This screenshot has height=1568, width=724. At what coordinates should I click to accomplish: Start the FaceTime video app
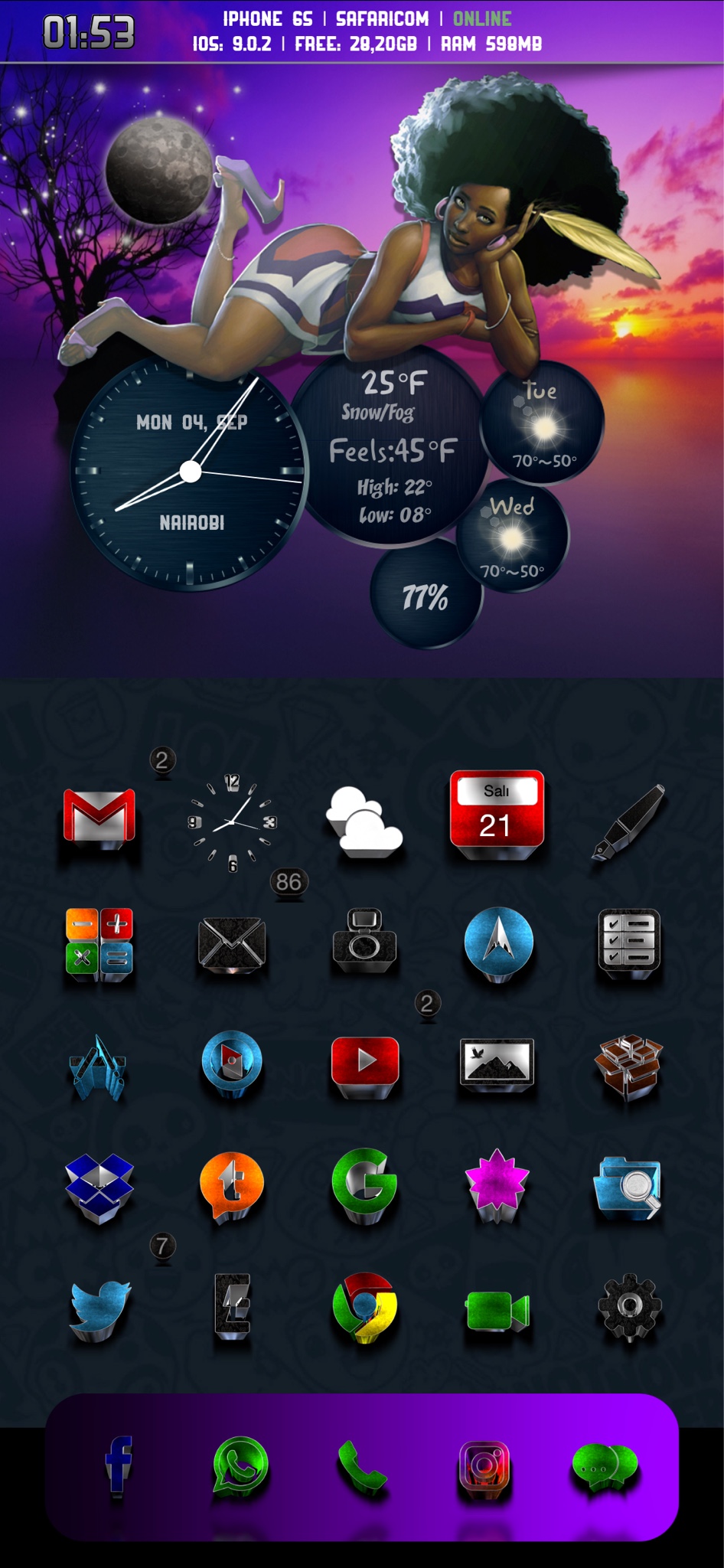pos(497,1311)
